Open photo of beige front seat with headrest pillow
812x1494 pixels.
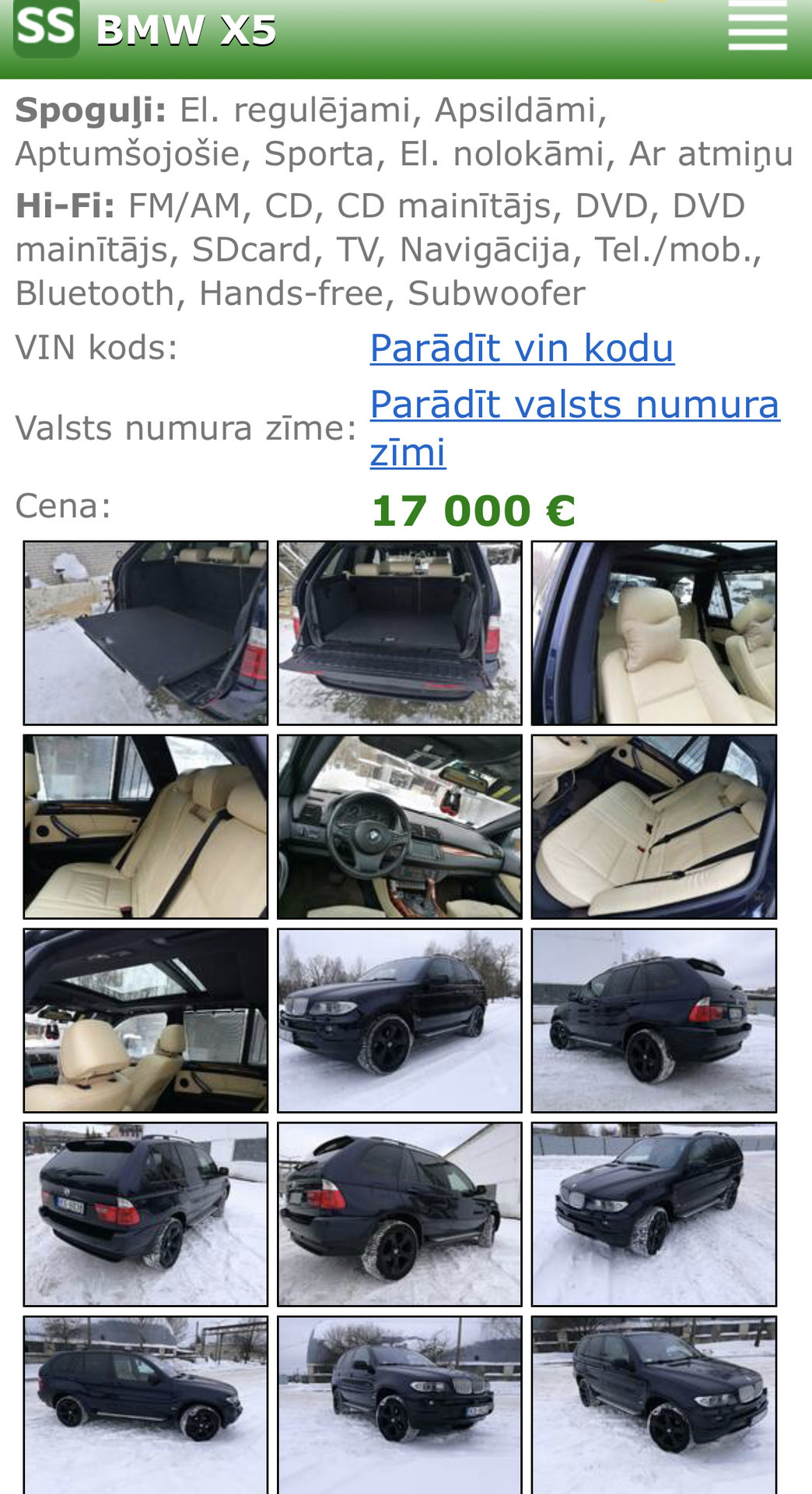653,633
